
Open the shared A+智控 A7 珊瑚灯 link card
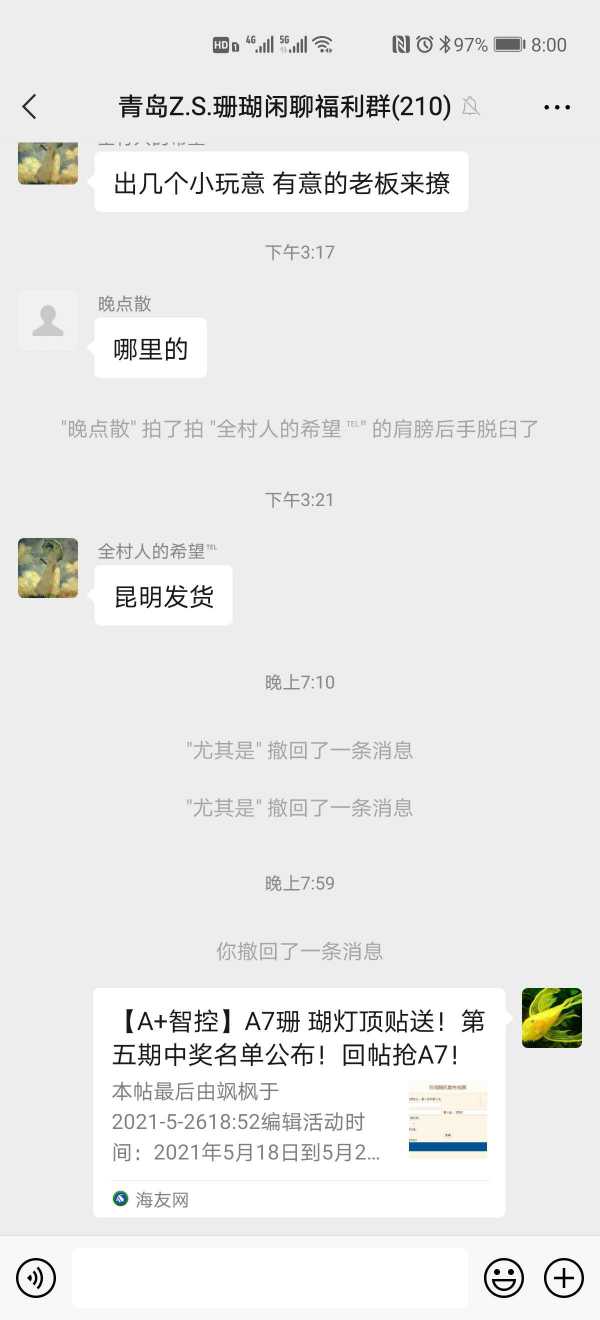299,1100
